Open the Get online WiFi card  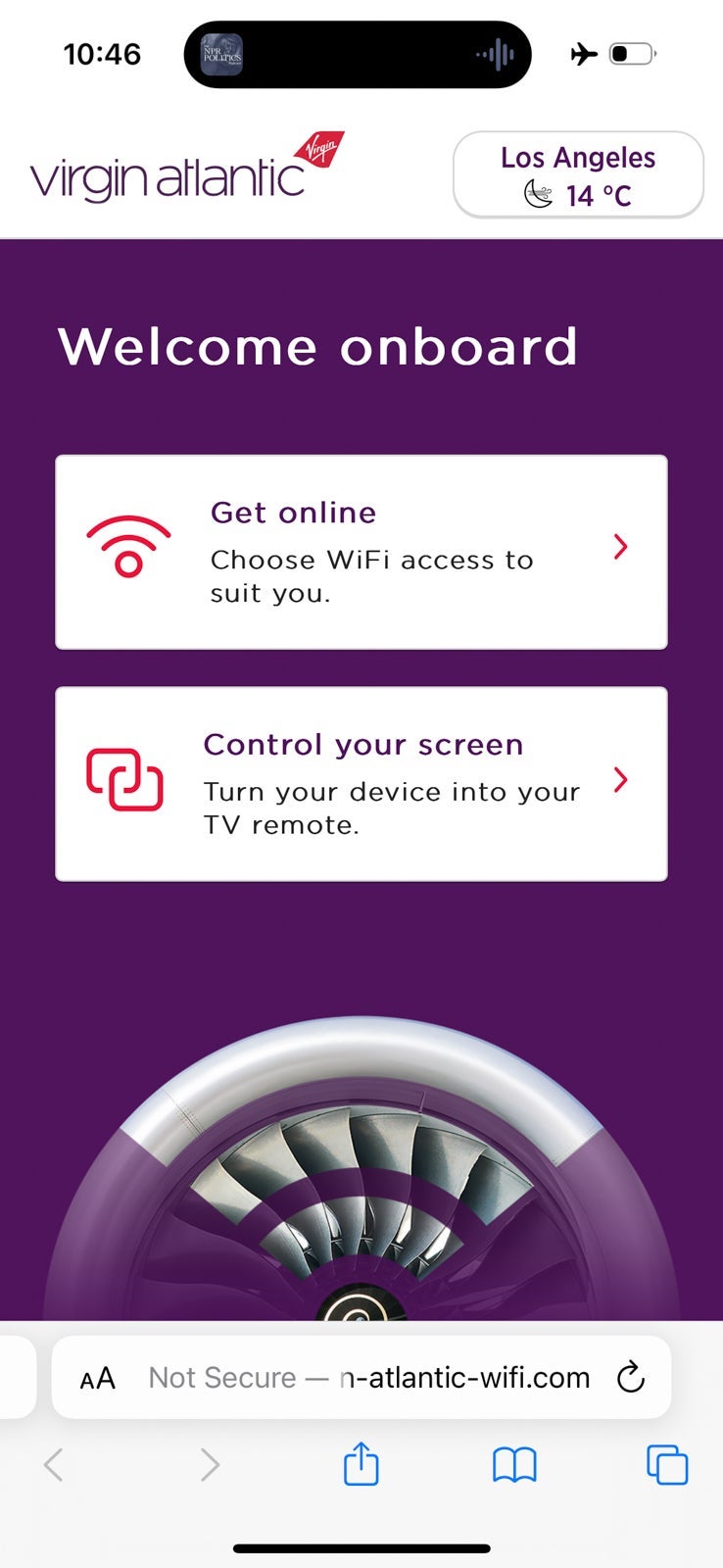pos(361,552)
